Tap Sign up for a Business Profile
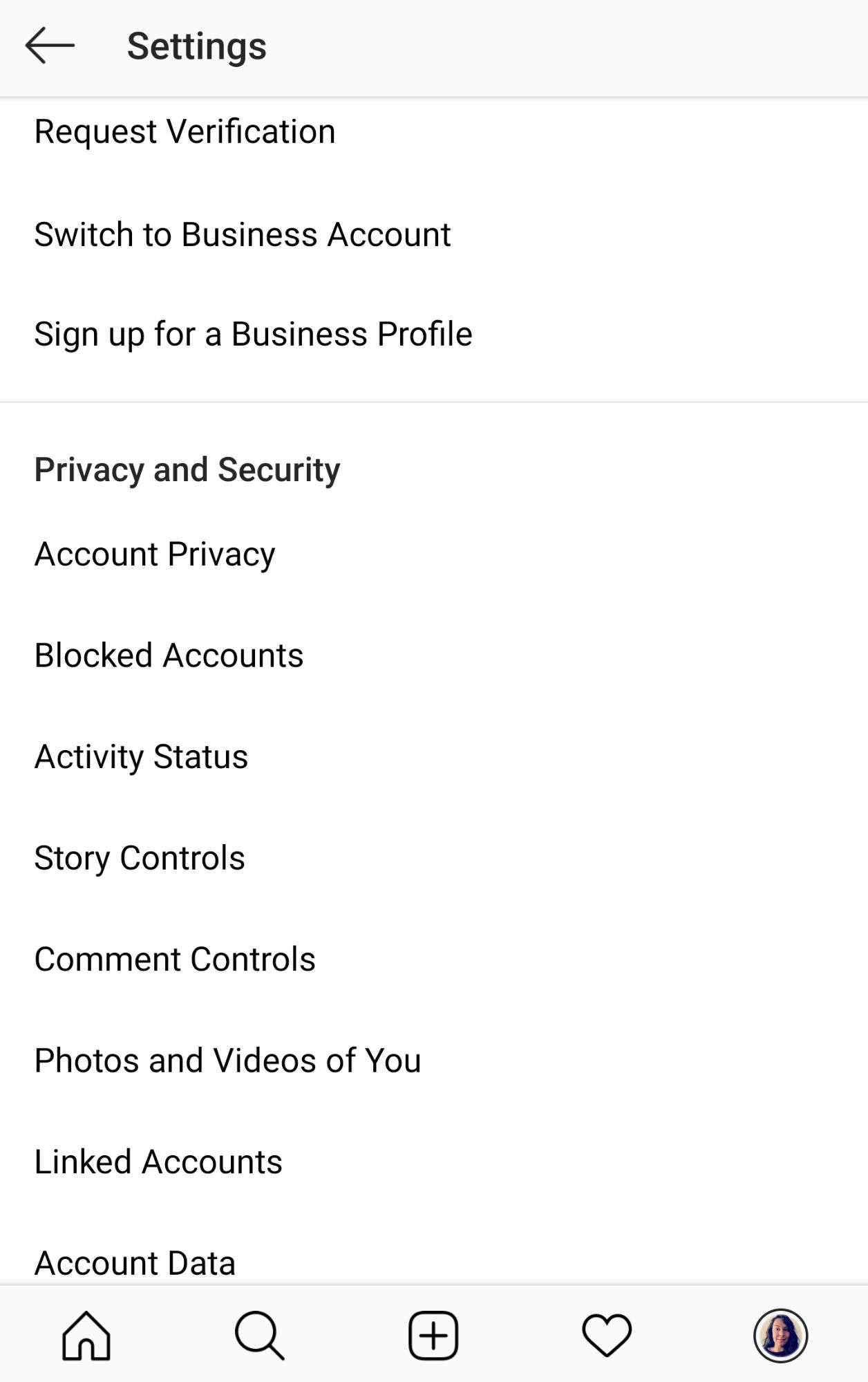The height and width of the screenshot is (1382, 868). point(253,334)
